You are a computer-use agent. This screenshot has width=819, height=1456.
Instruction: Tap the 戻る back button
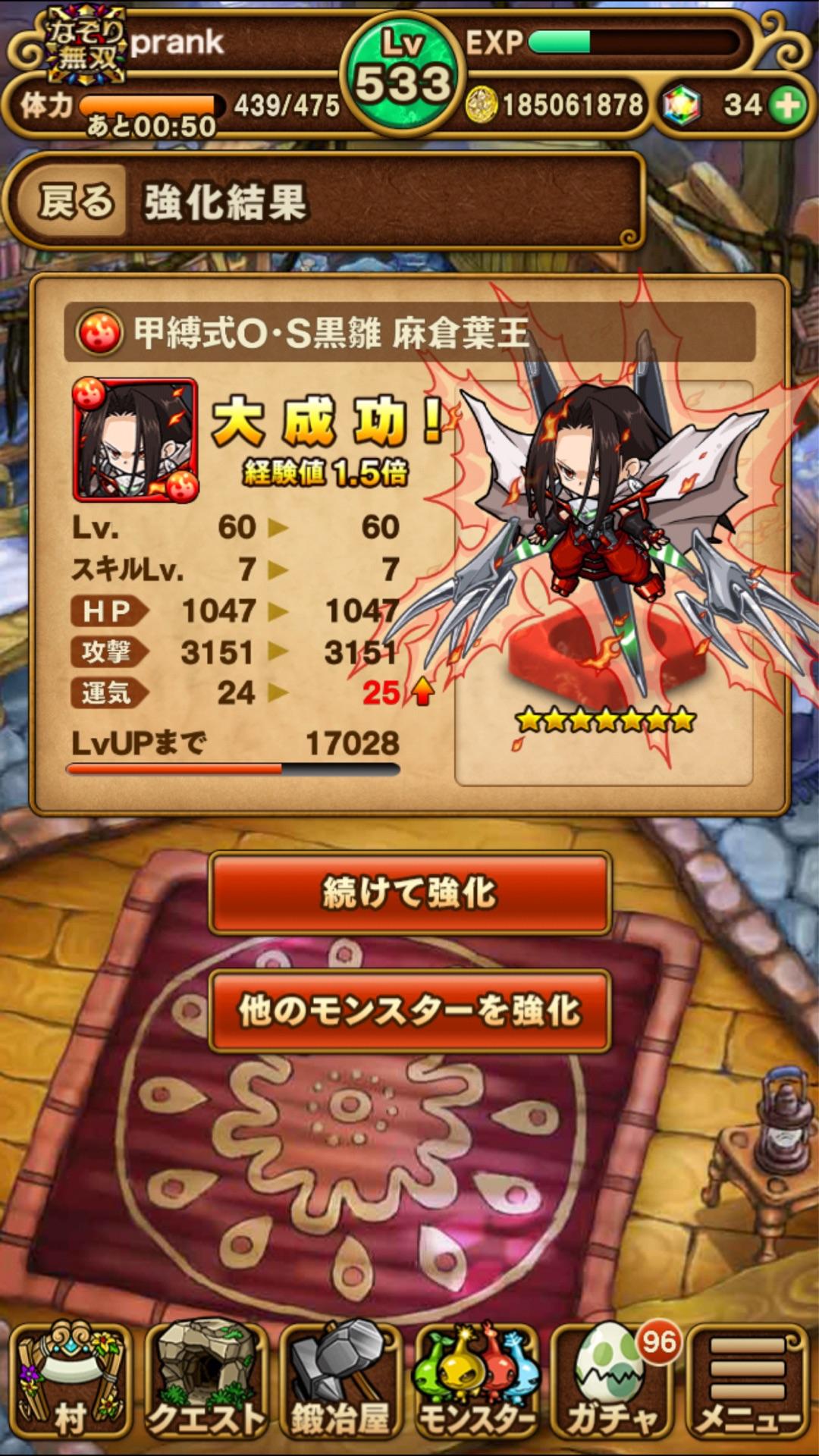pos(74,203)
